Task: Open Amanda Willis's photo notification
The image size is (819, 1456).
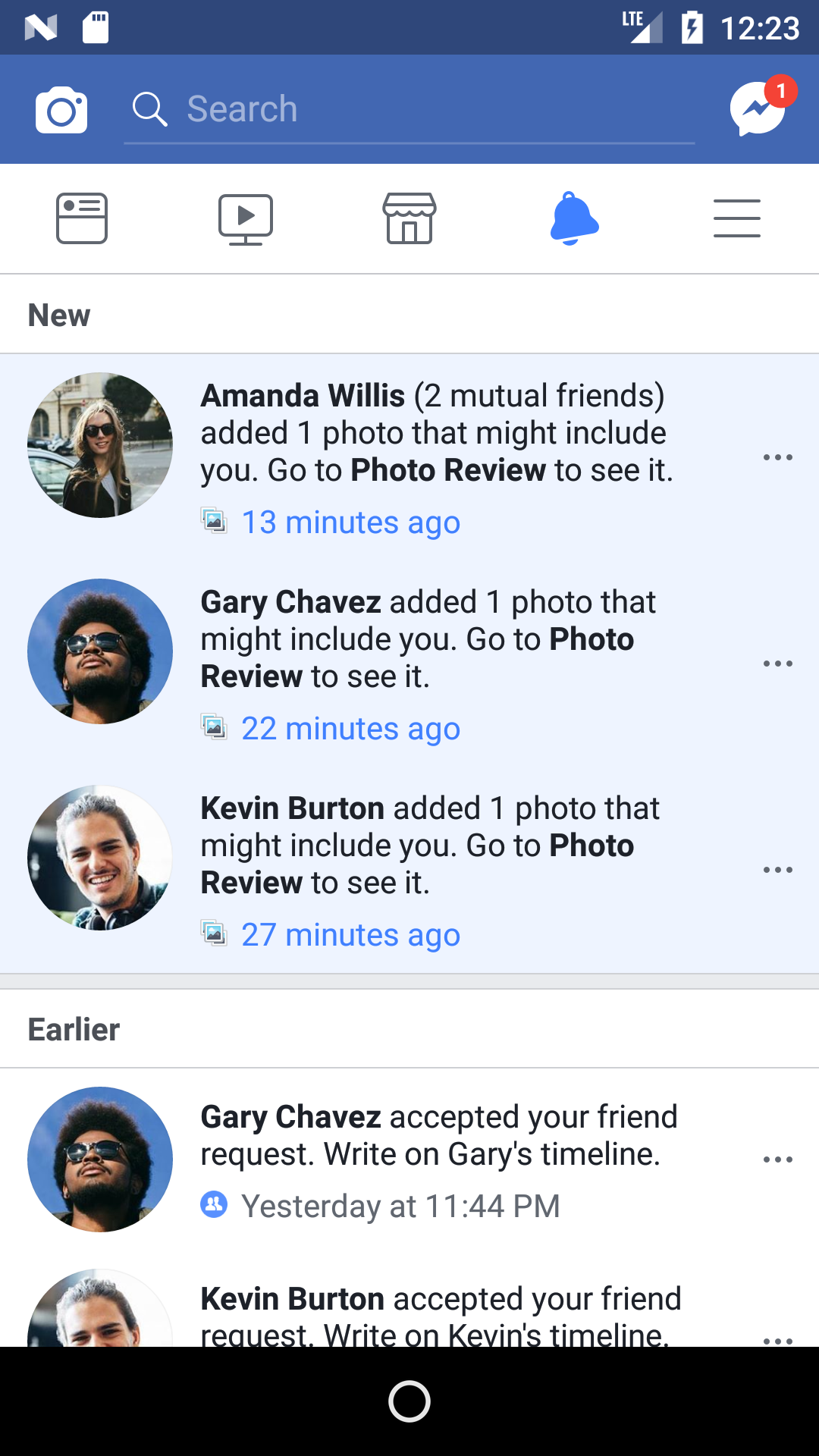Action: 409,457
